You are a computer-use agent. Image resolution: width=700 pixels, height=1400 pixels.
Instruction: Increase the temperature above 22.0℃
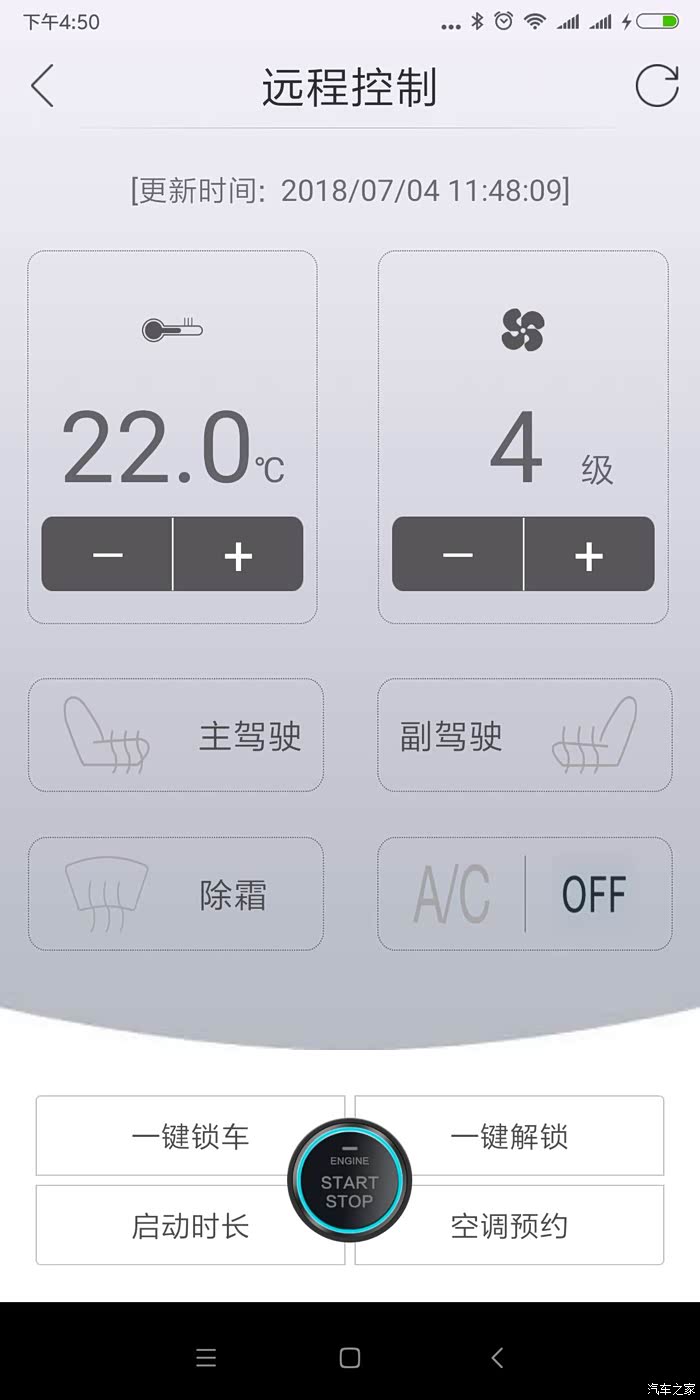(x=238, y=554)
